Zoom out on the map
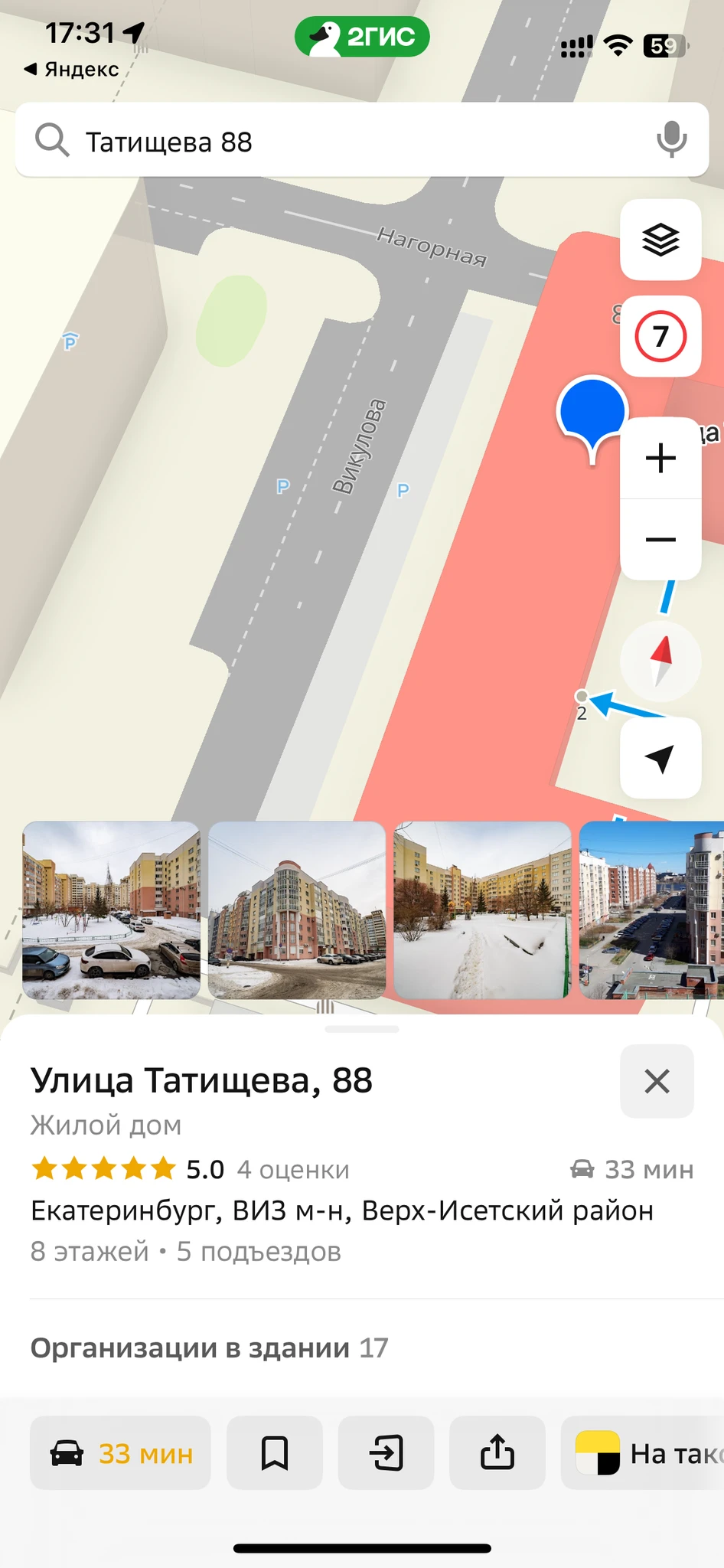724x1568 pixels. coord(660,540)
